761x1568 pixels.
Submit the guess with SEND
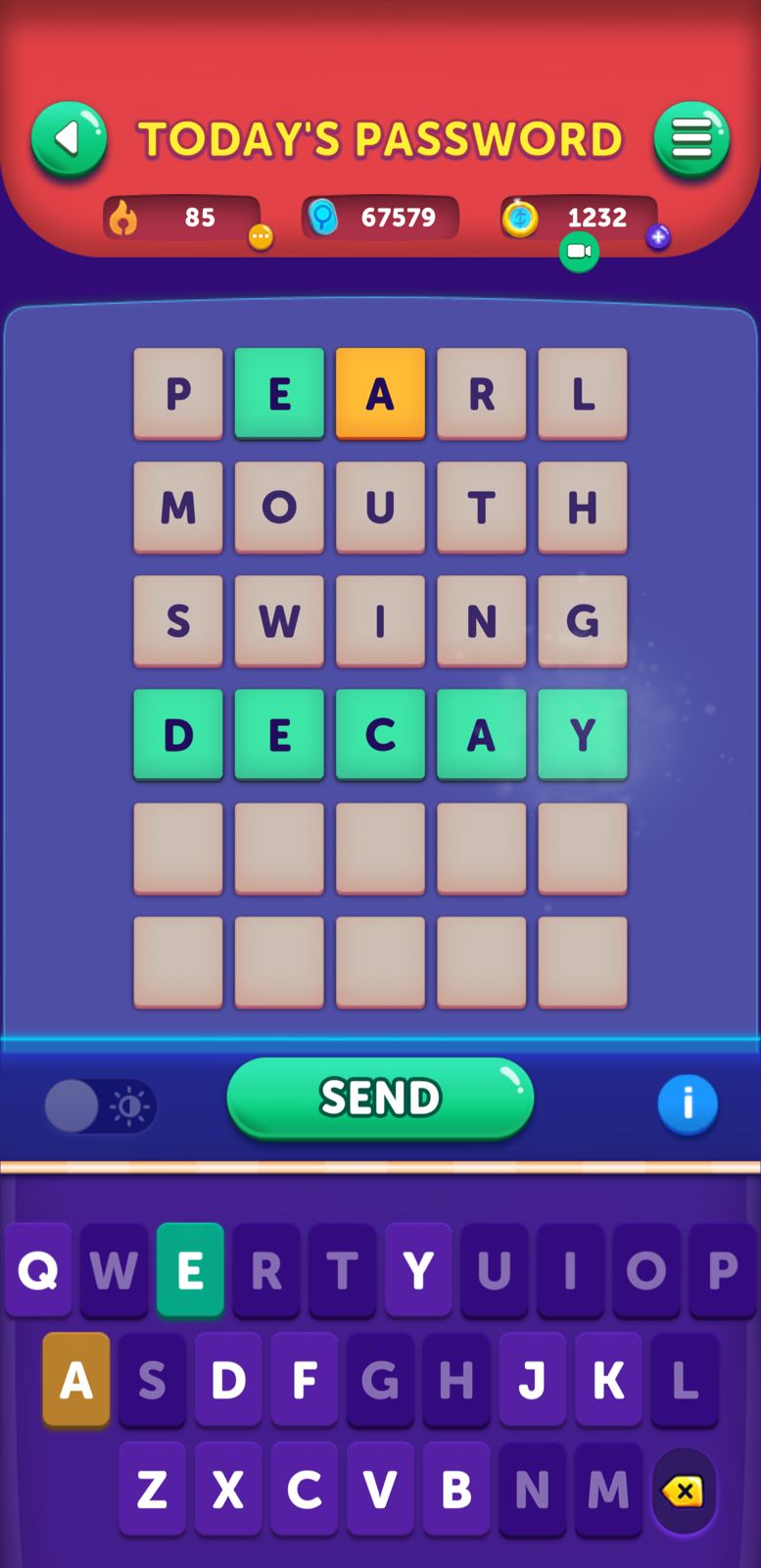pos(380,1099)
